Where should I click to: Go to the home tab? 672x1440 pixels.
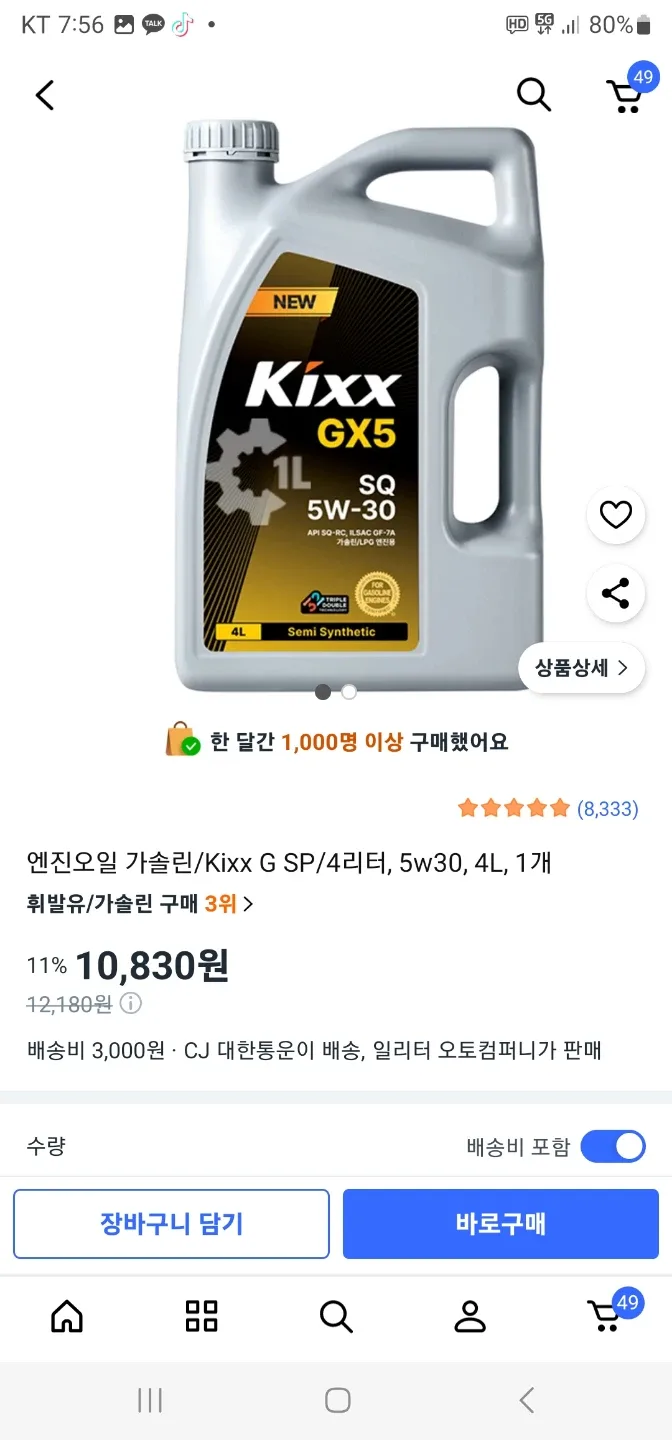pyautogui.click(x=67, y=1316)
